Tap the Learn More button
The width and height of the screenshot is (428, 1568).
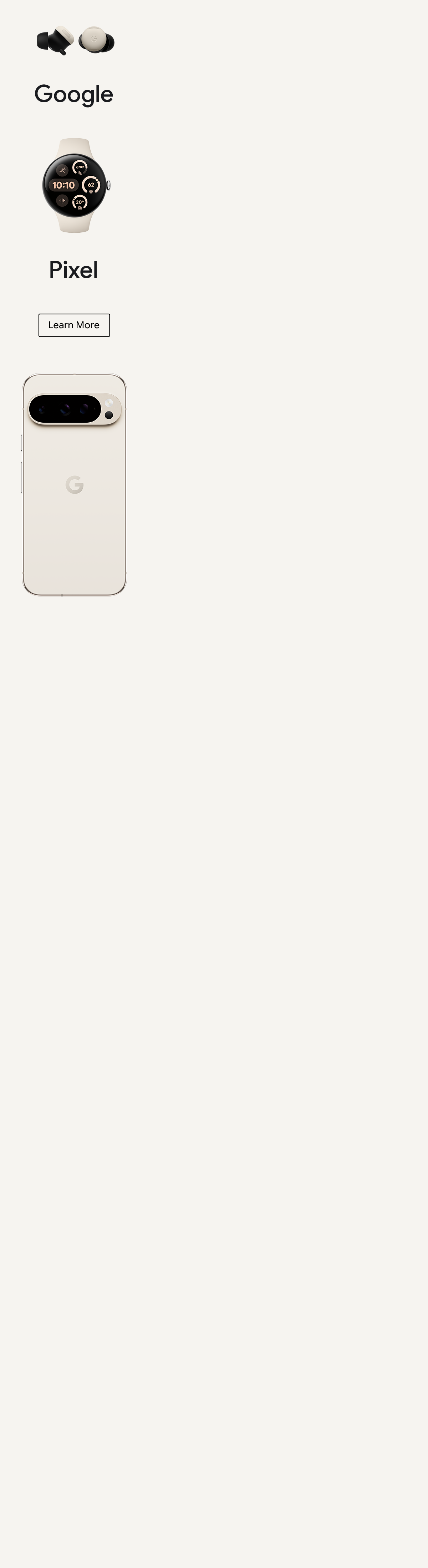click(74, 325)
